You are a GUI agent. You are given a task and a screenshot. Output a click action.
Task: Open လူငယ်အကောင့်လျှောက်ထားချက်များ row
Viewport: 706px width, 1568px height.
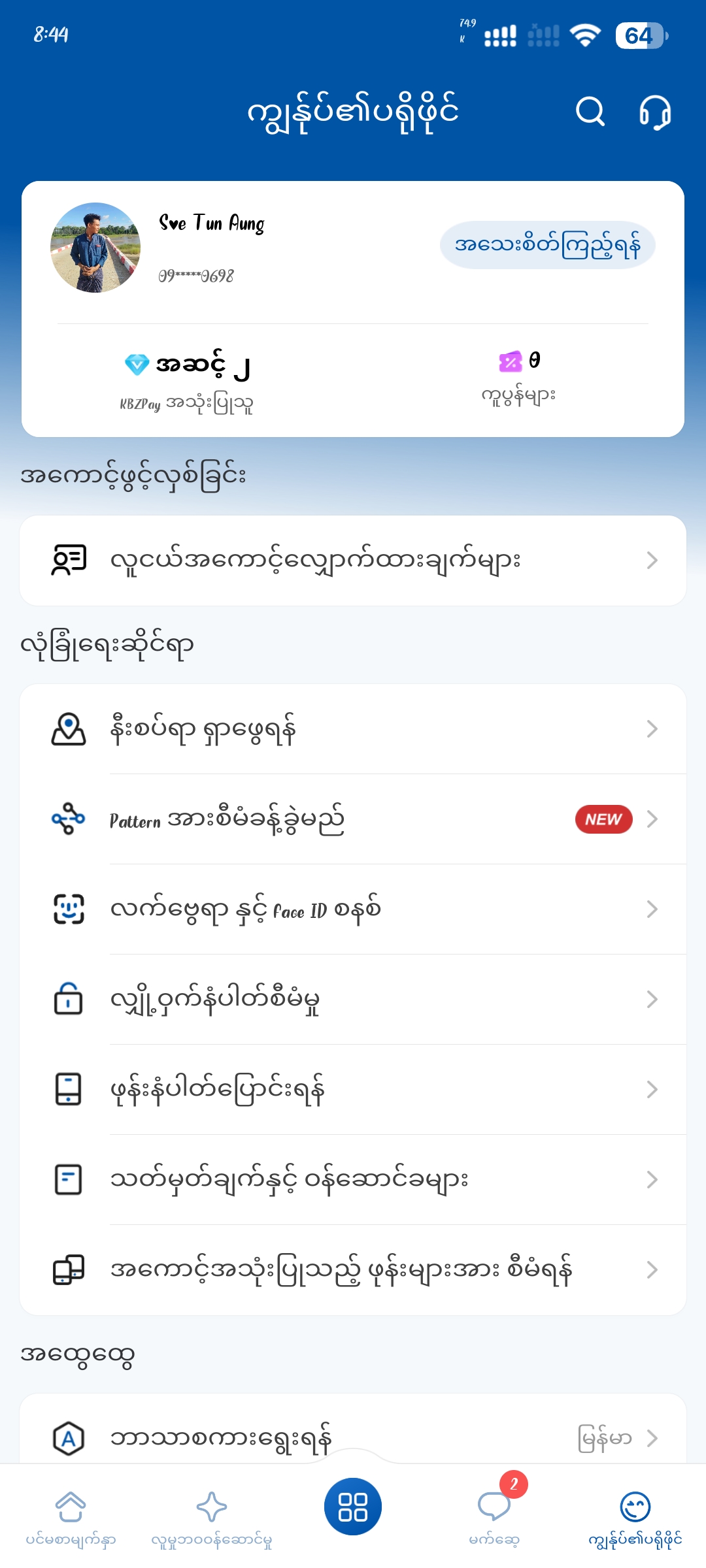click(353, 561)
